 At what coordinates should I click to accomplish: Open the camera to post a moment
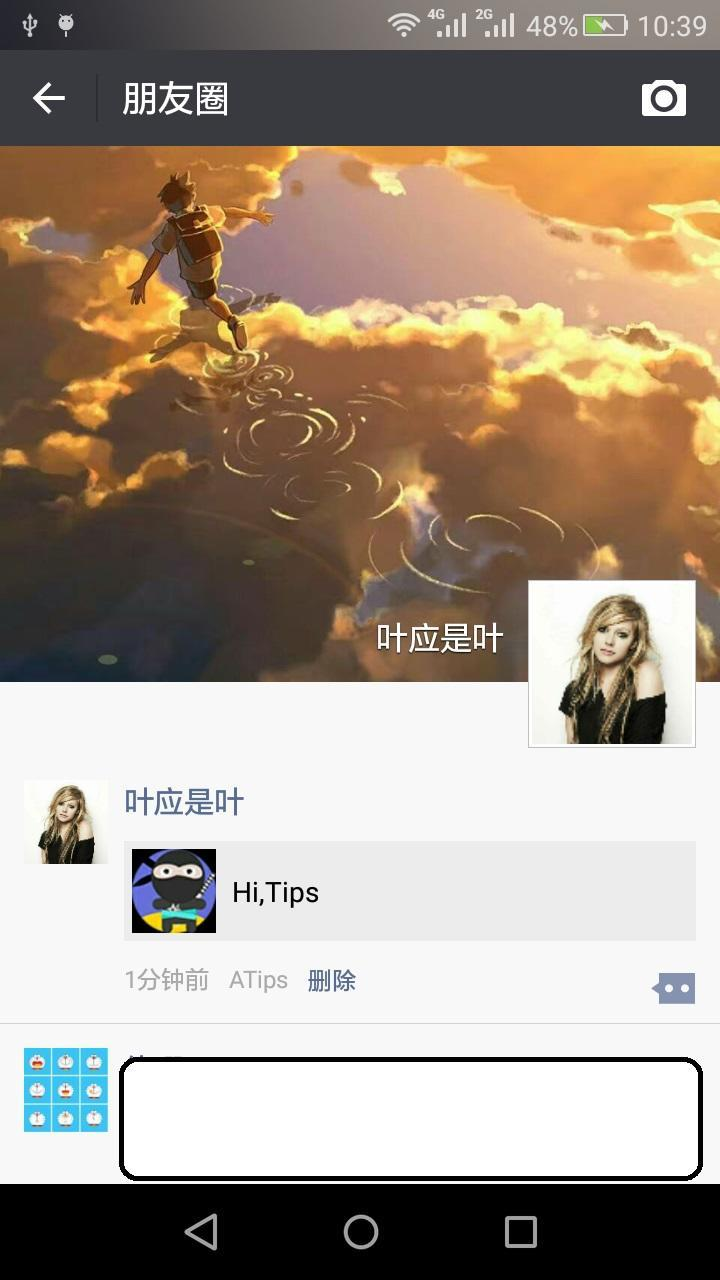pos(663,98)
